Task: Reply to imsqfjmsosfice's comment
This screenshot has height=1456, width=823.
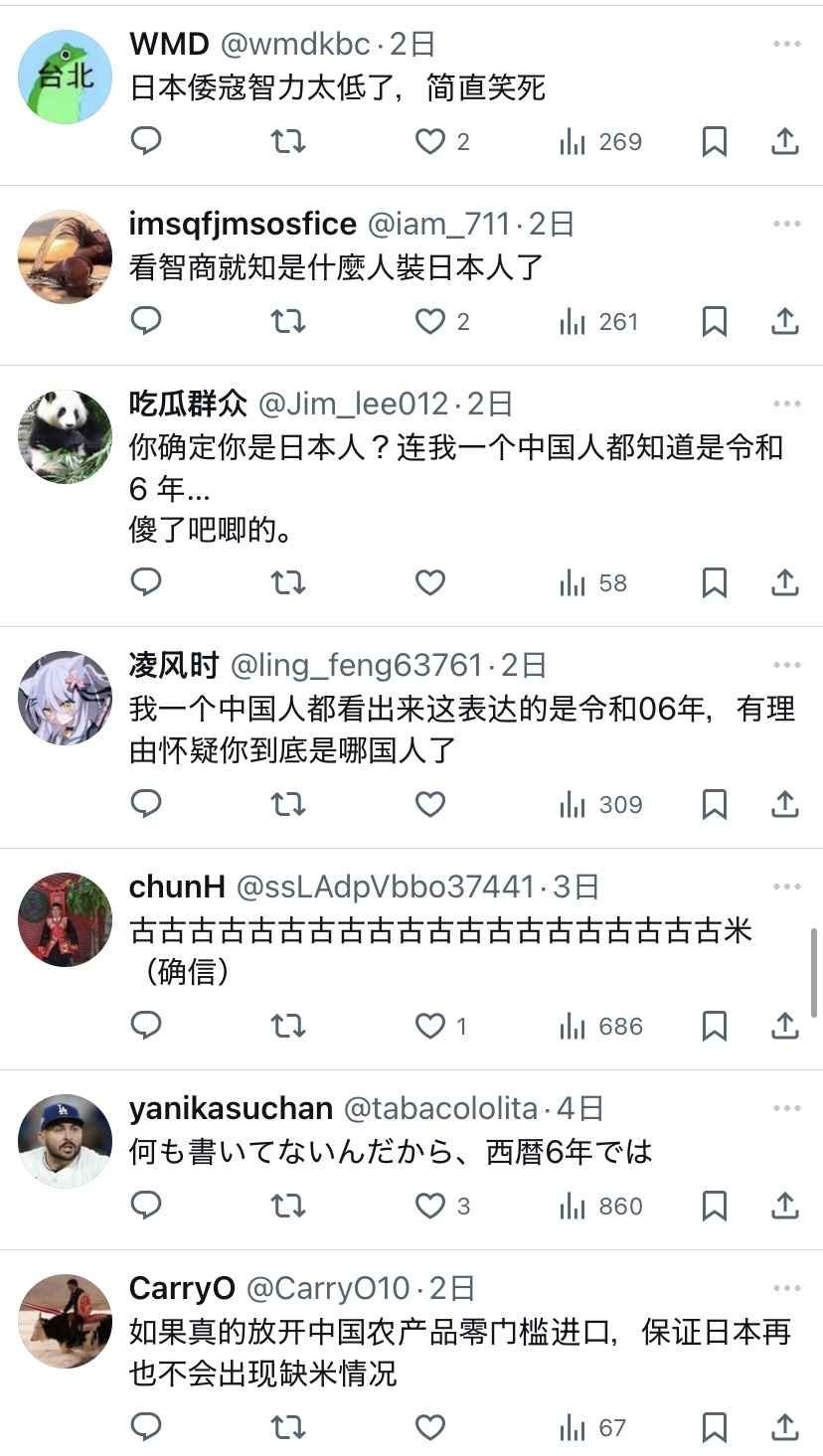Action: tap(146, 322)
